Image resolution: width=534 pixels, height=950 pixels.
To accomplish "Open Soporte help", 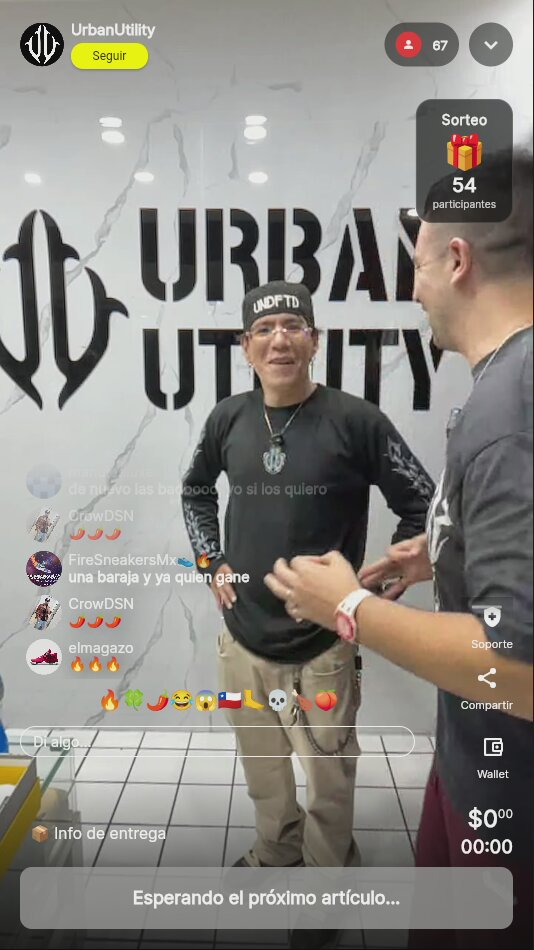I will point(492,627).
